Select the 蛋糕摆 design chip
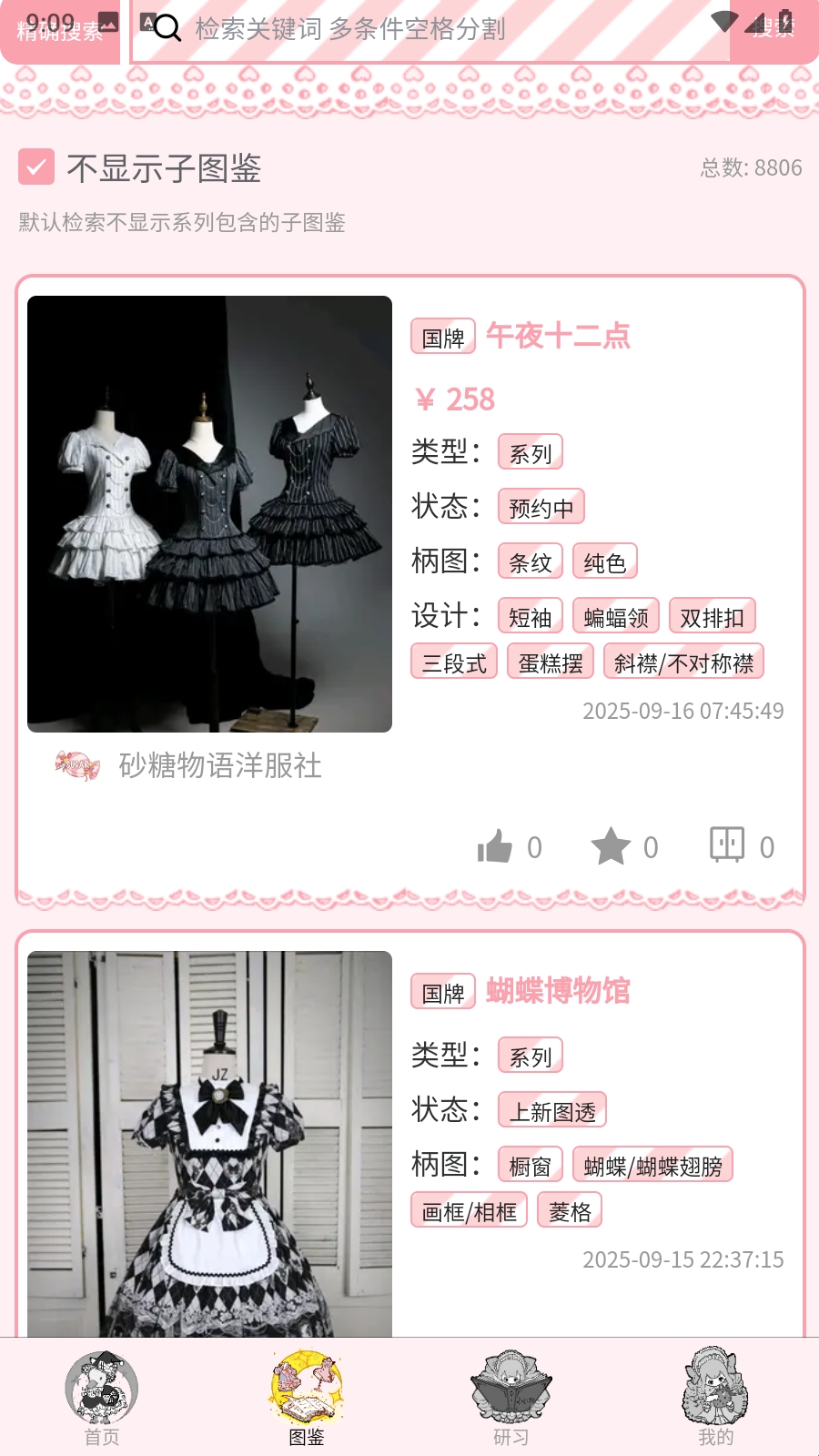The image size is (819, 1456). point(550,662)
